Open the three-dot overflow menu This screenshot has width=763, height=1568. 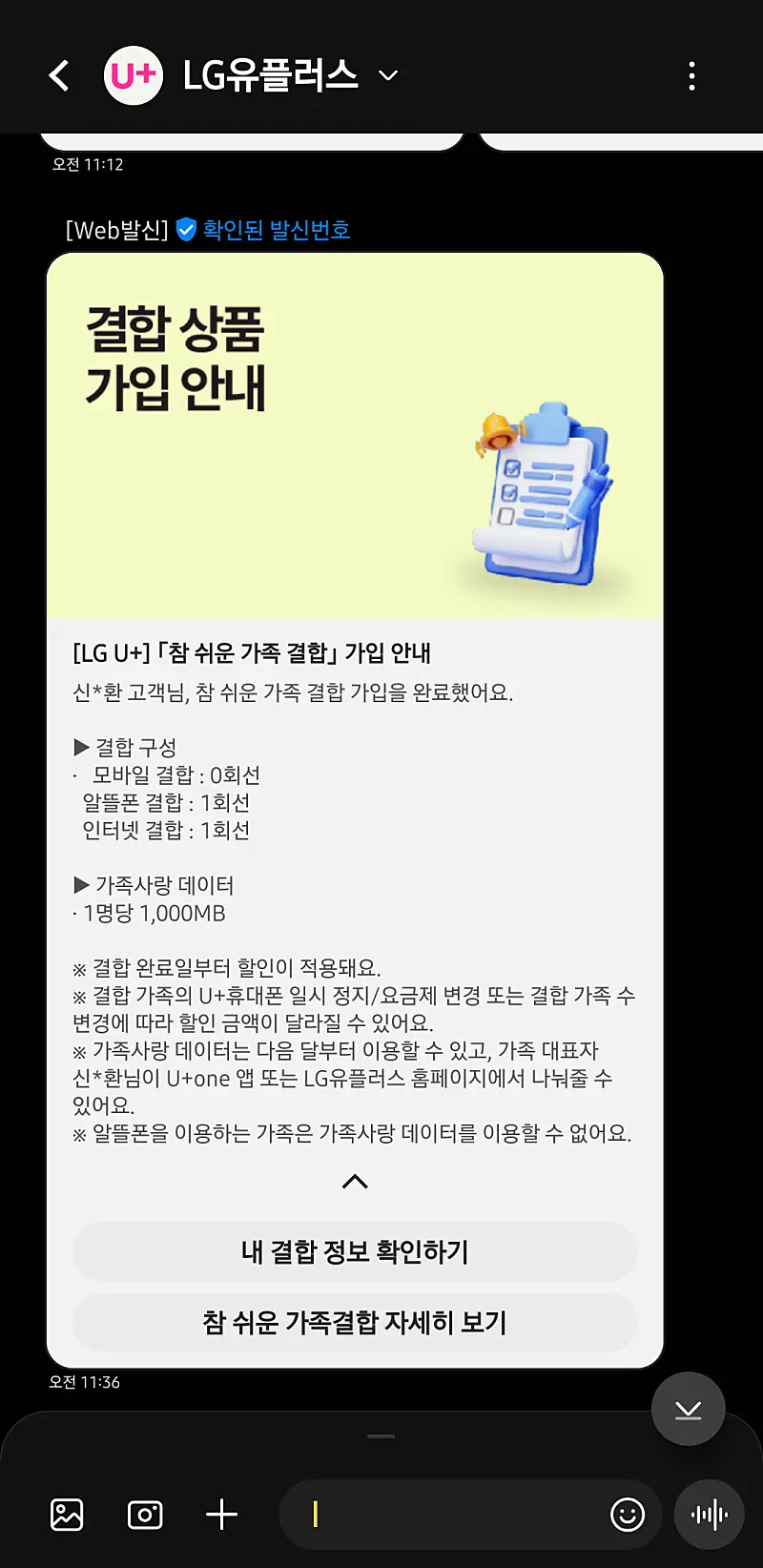click(x=691, y=75)
